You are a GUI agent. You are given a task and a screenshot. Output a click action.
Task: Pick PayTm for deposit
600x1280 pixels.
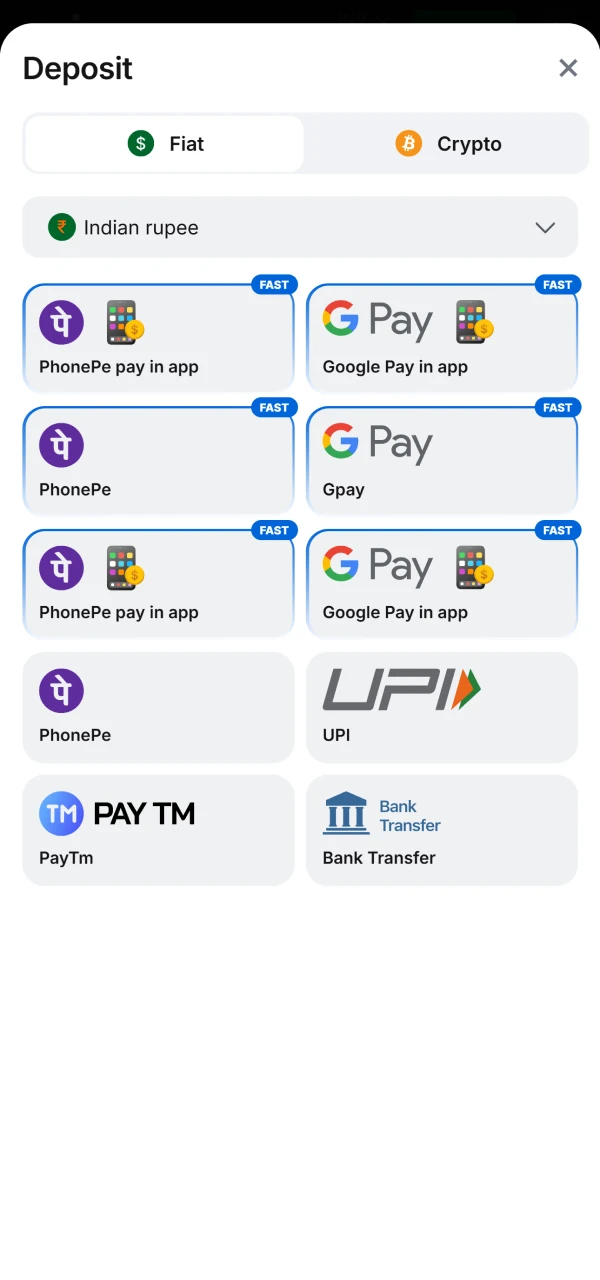tap(158, 830)
